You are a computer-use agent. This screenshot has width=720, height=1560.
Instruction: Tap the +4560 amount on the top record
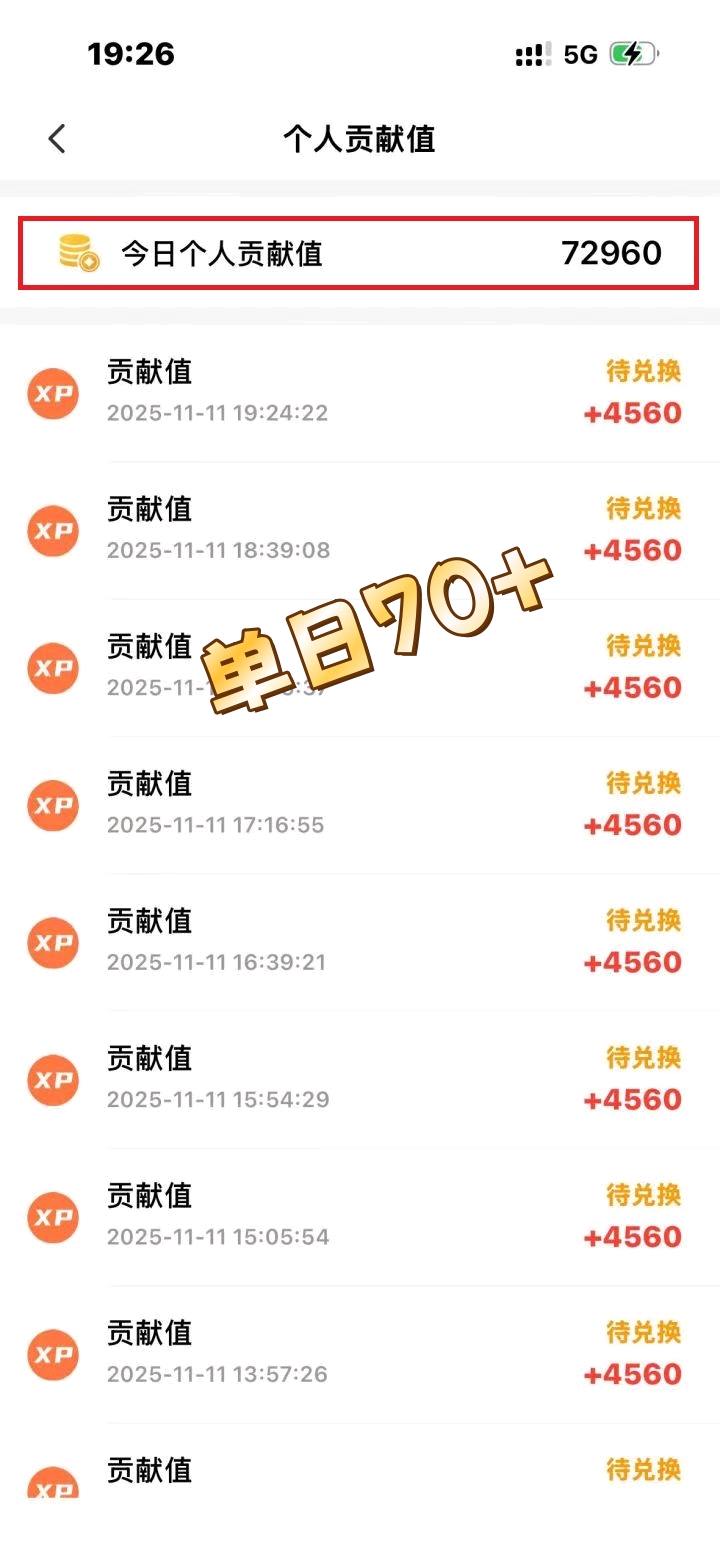coord(632,413)
